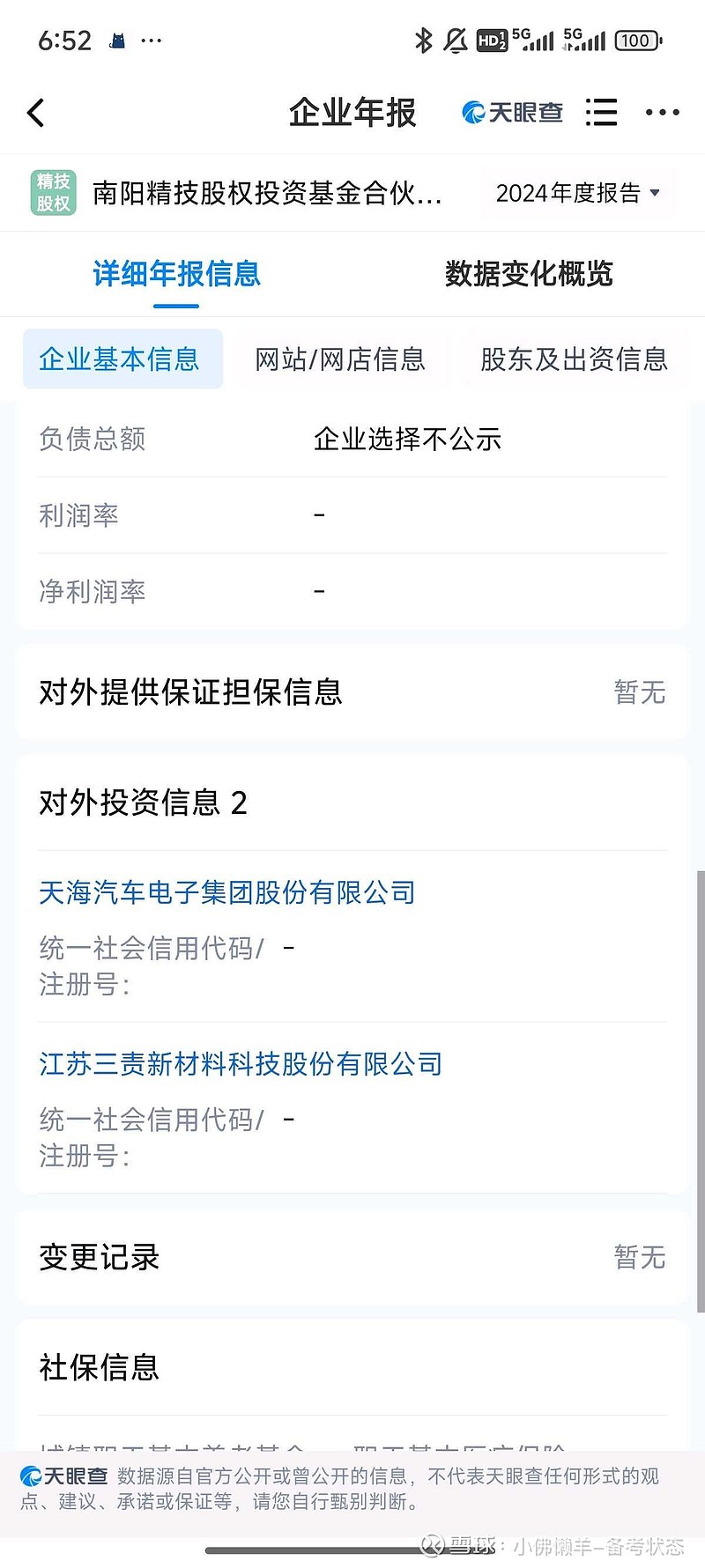
Task: Jump to 股东及出资信息 section
Action: tap(574, 359)
